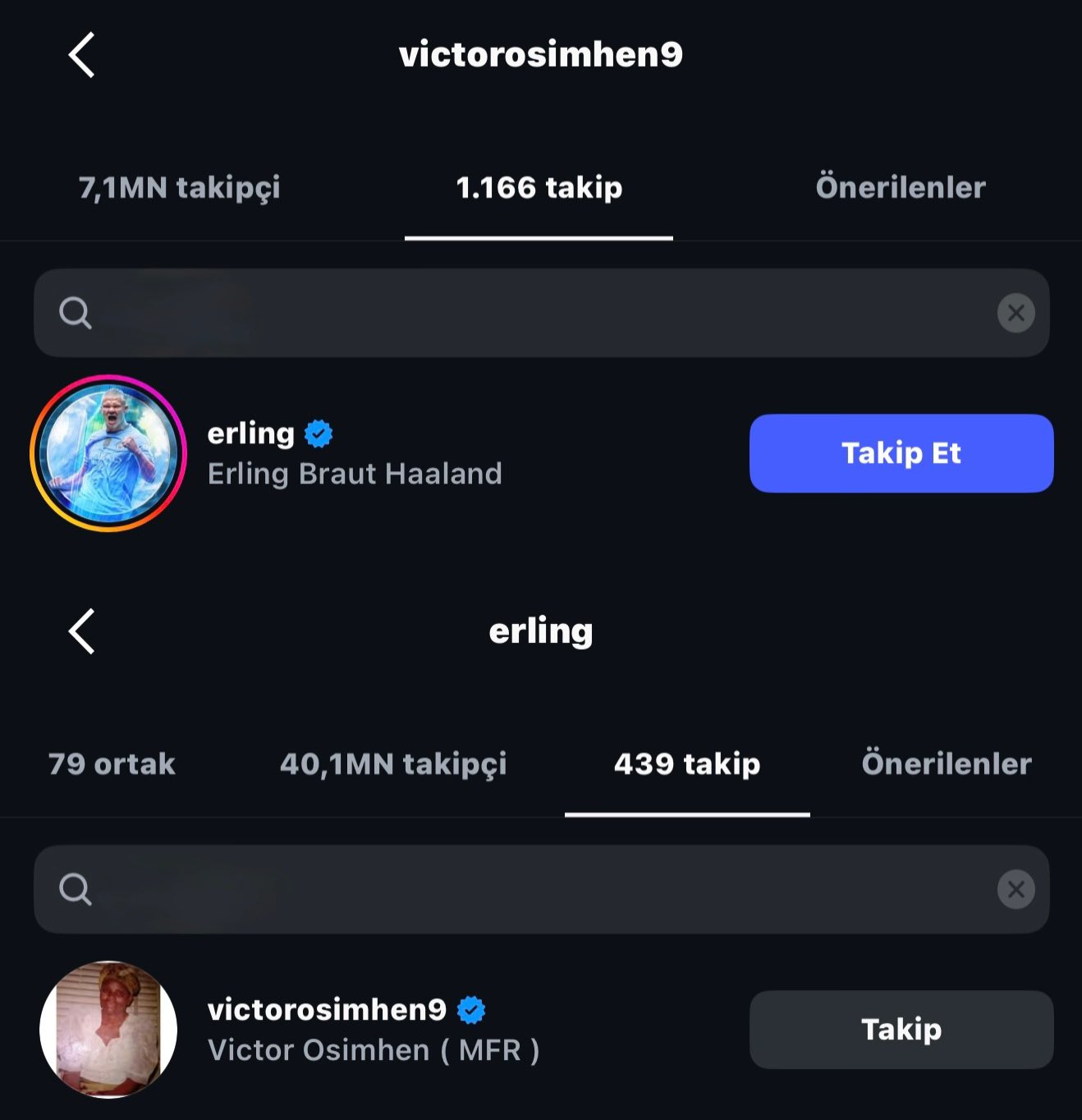The image size is (1082, 1120).
Task: Tap the Takip button for victorosimhen9
Action: click(x=901, y=1030)
